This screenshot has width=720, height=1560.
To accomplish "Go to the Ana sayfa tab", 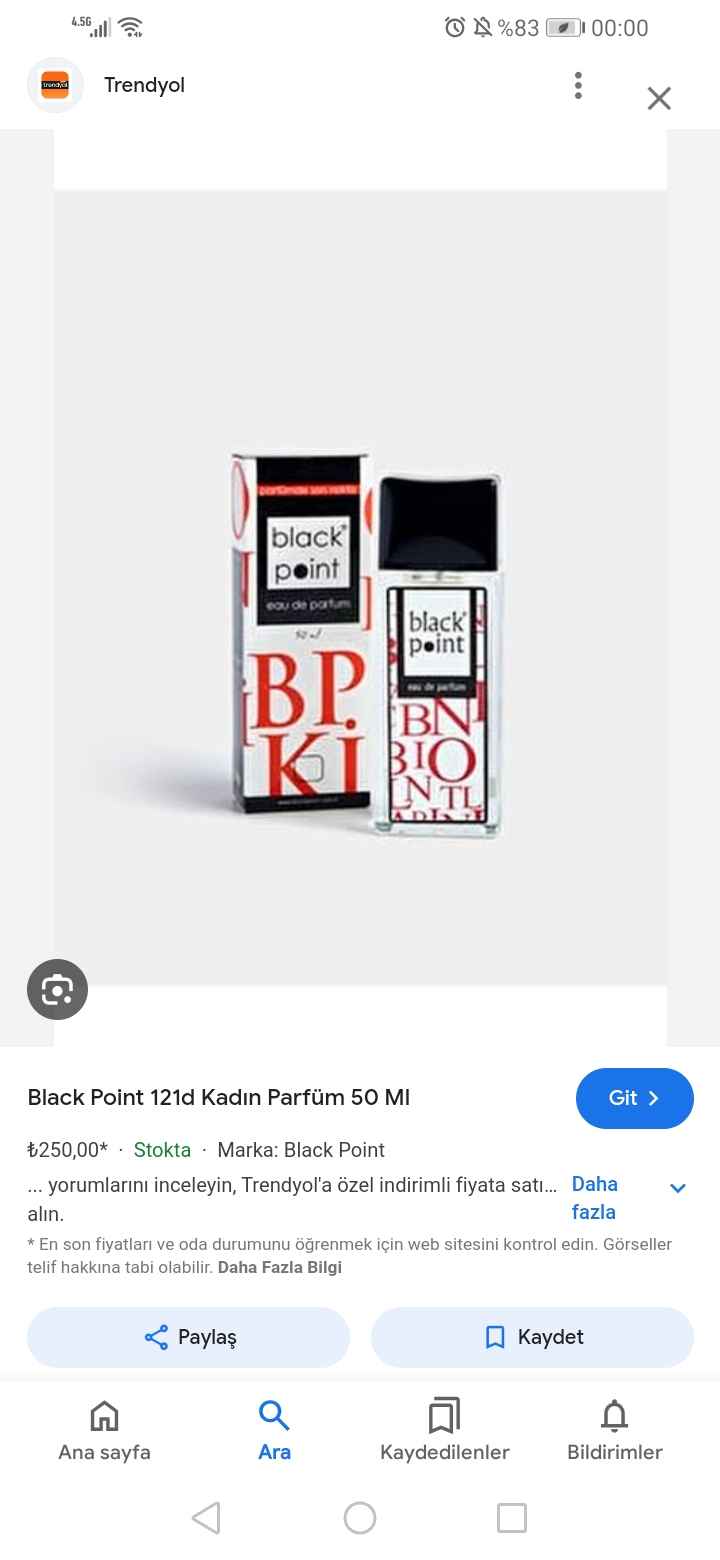I will [x=104, y=1431].
